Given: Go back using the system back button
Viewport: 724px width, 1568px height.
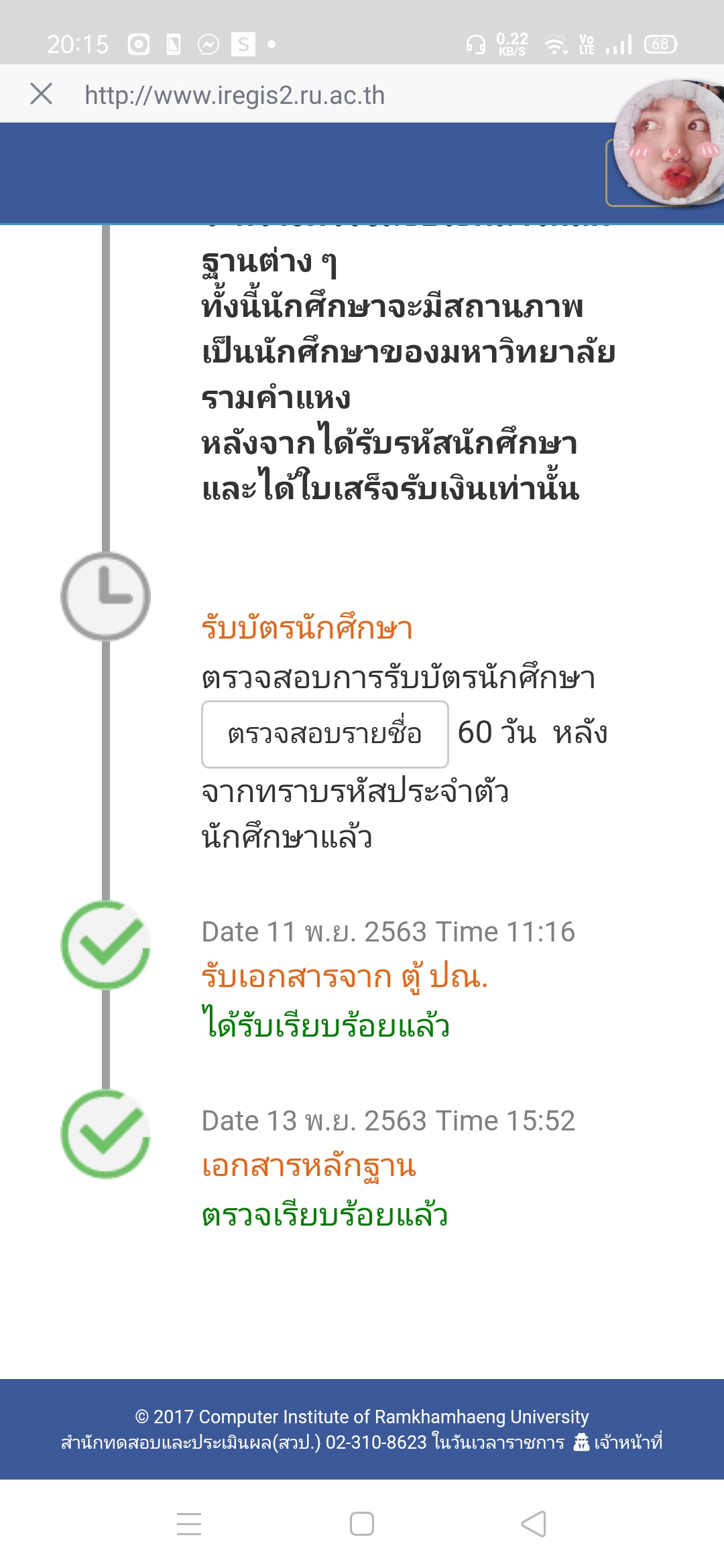Looking at the screenshot, I should coord(534,1524).
